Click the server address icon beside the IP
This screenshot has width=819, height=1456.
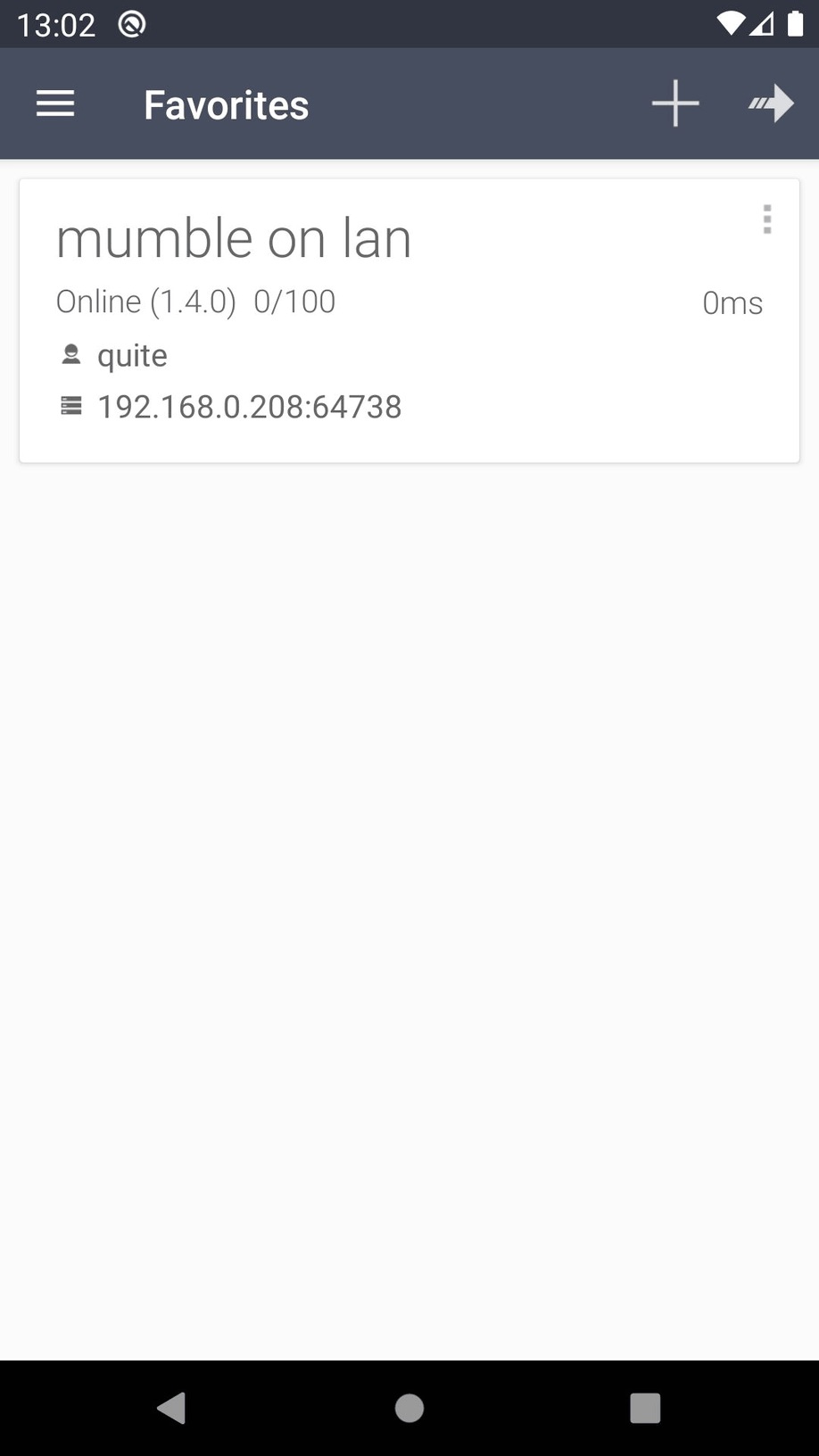(70, 406)
